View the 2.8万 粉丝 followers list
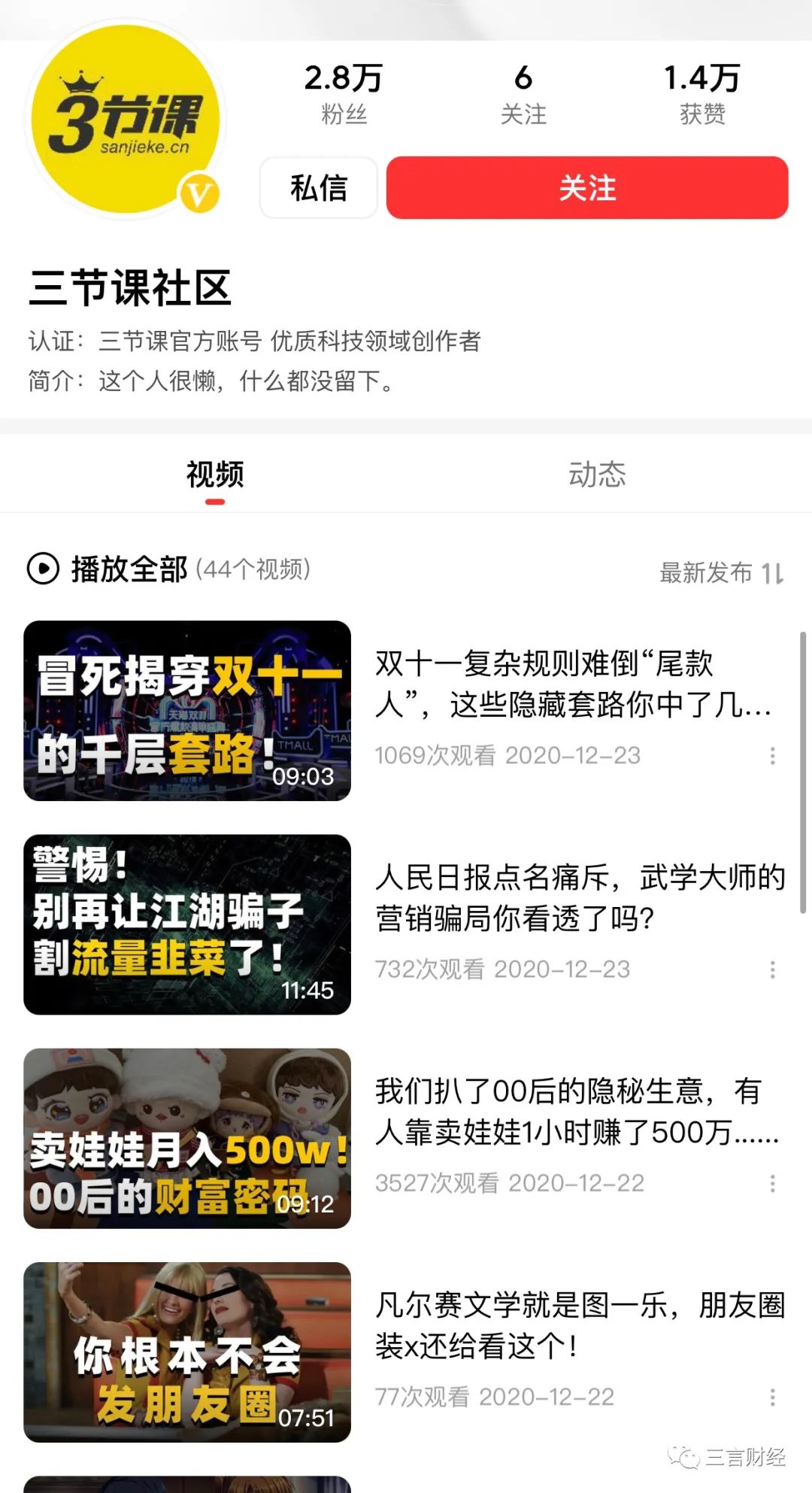This screenshot has height=1493, width=812. click(x=344, y=93)
